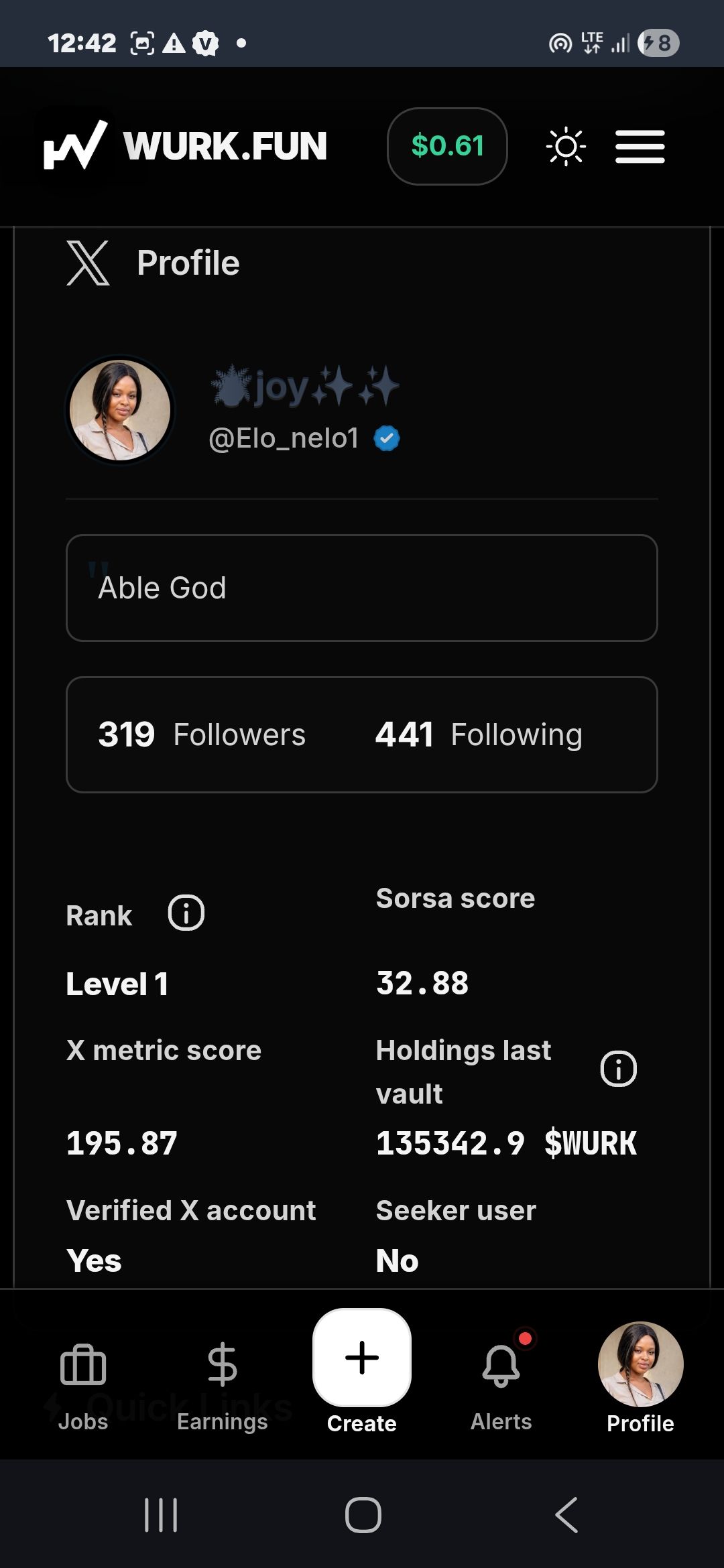Go to the WURK.FUN home logo
Screen dimensions: 724x1568
click(x=185, y=145)
